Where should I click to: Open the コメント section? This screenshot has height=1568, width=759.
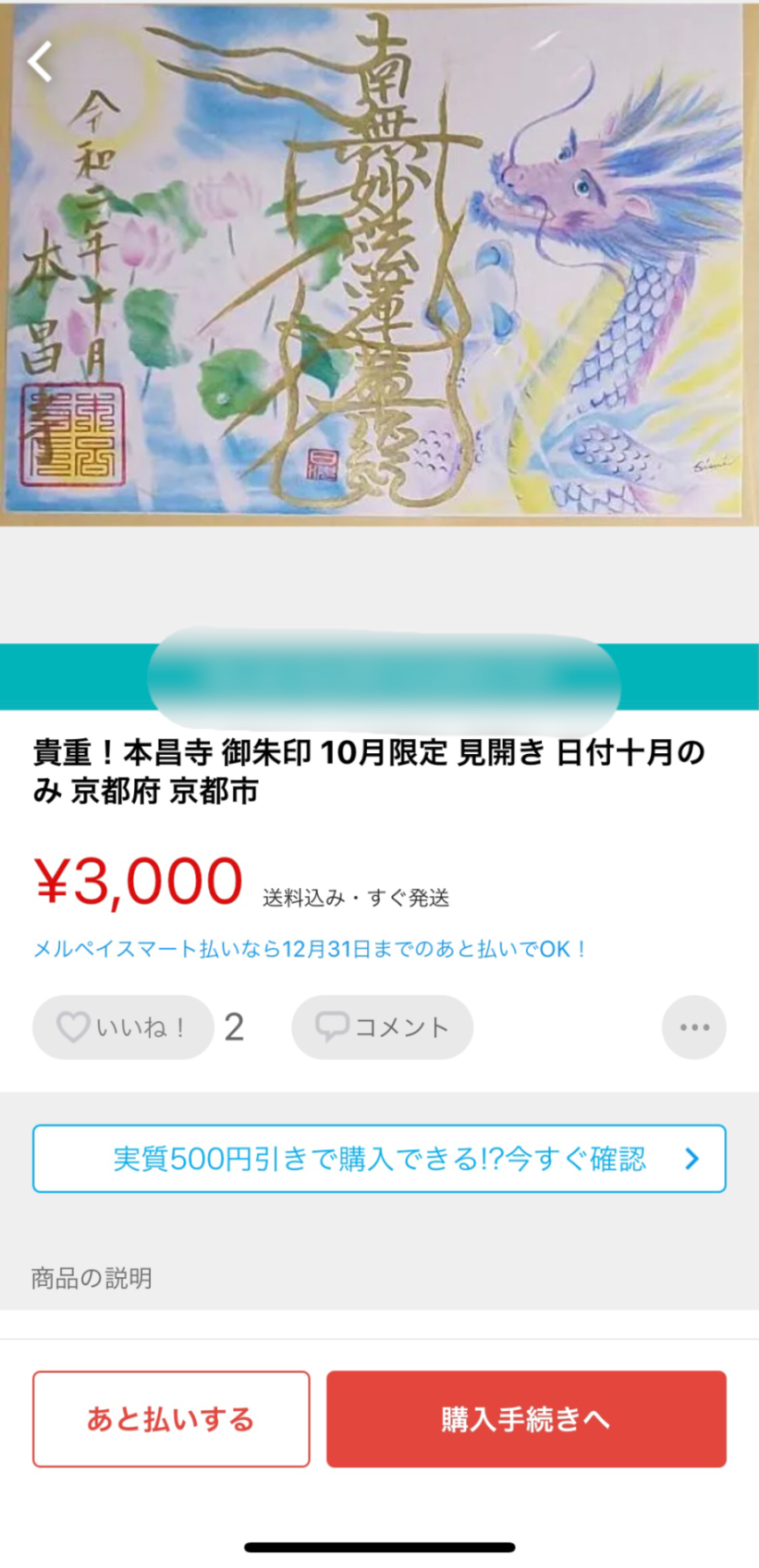[382, 1027]
